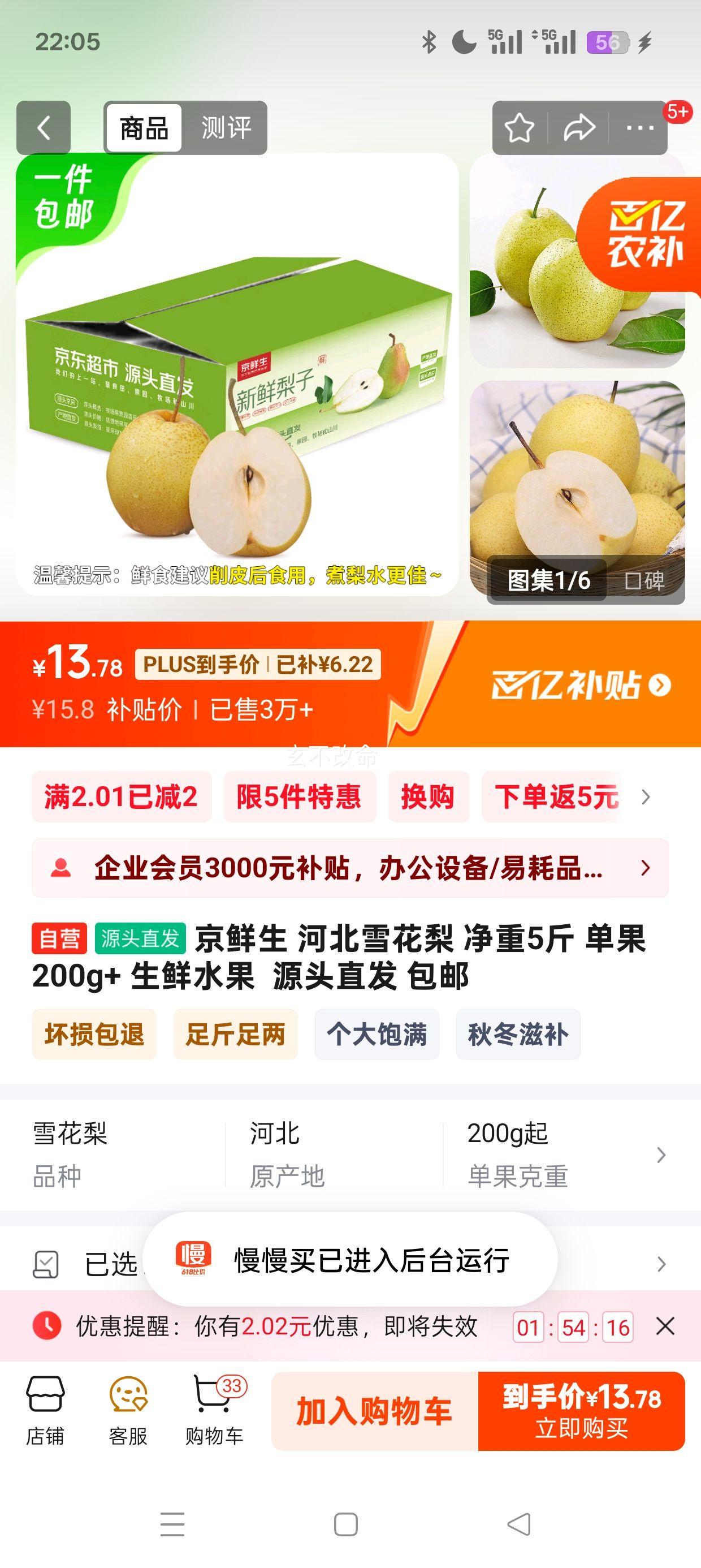Image resolution: width=701 pixels, height=1568 pixels.
Task: Open the three-dot overflow menu
Action: (639, 128)
